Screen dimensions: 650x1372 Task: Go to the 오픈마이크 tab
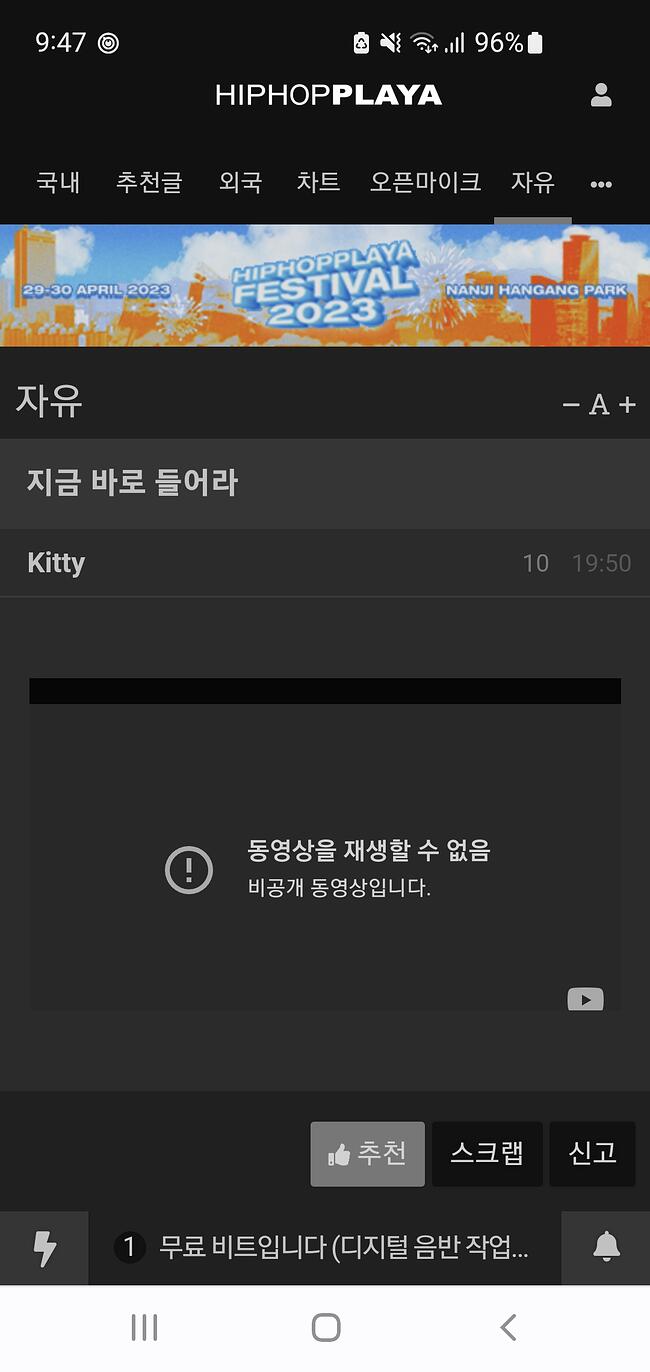[x=425, y=182]
